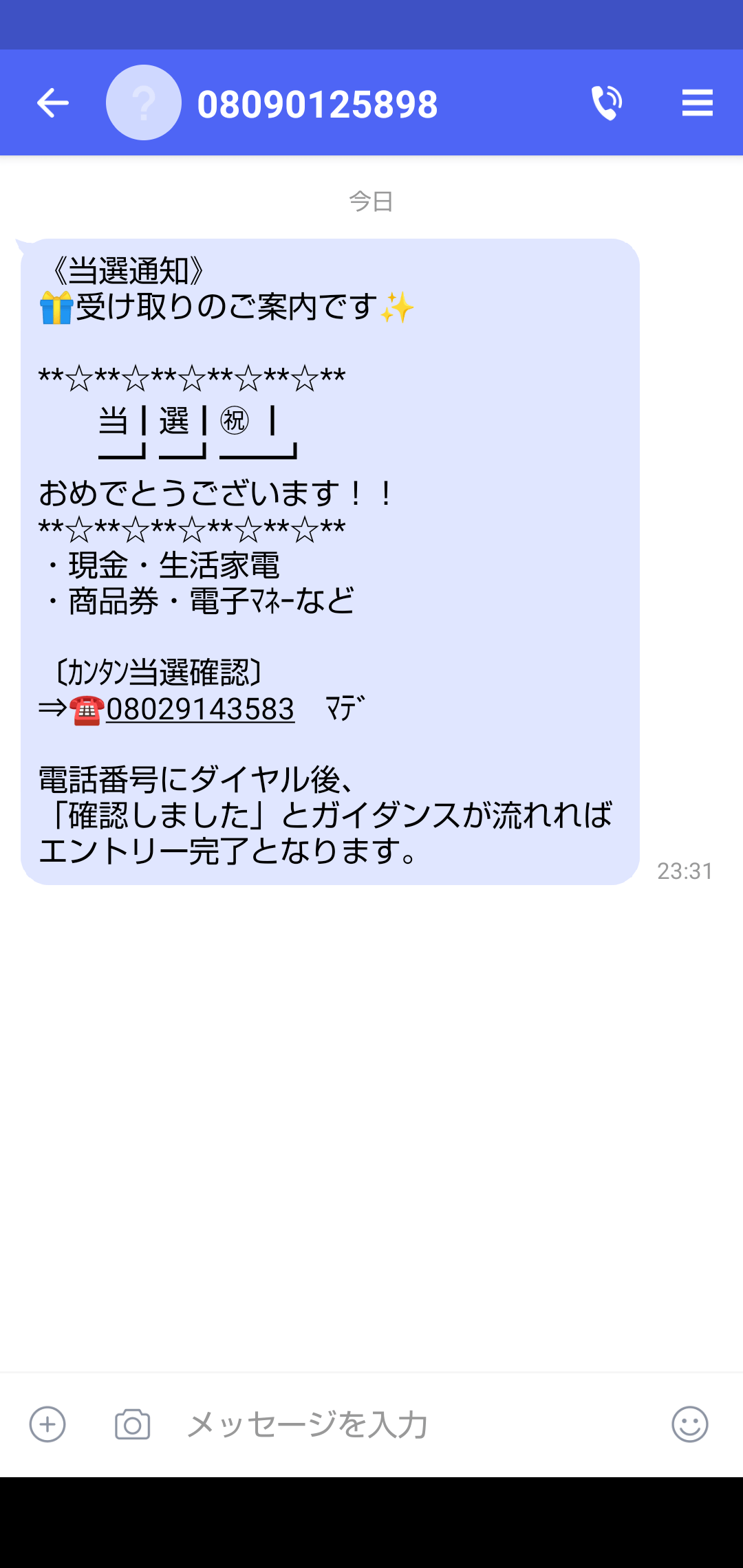This screenshot has height=1568, width=743.
Task: Open the camera to attach a photo
Action: pyautogui.click(x=132, y=1424)
